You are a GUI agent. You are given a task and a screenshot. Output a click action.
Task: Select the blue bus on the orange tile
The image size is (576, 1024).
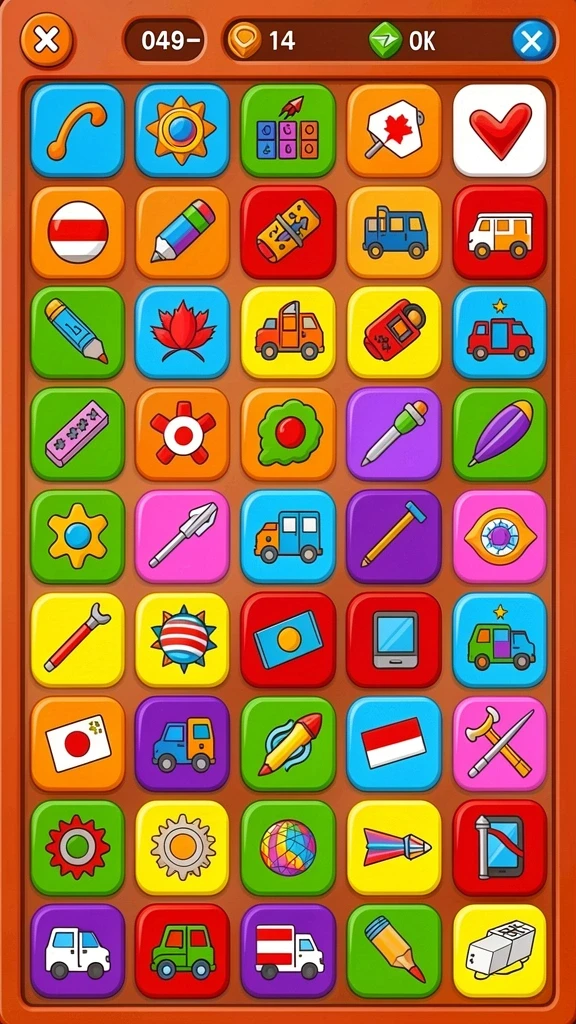tap(394, 232)
